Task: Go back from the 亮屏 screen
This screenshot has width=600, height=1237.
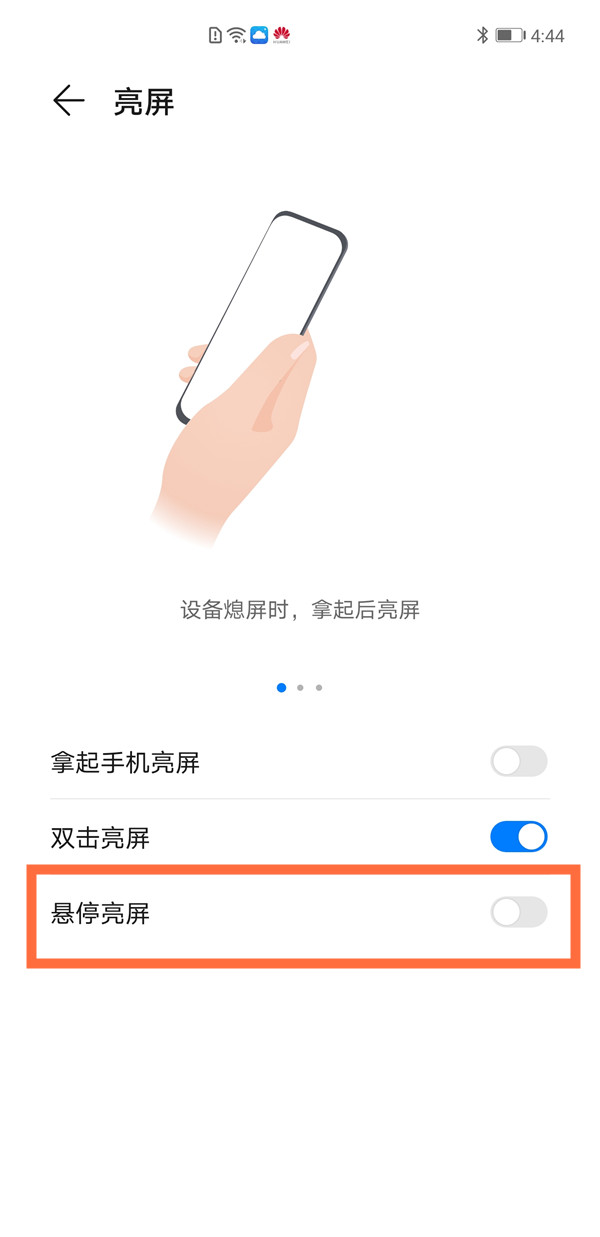Action: (68, 101)
